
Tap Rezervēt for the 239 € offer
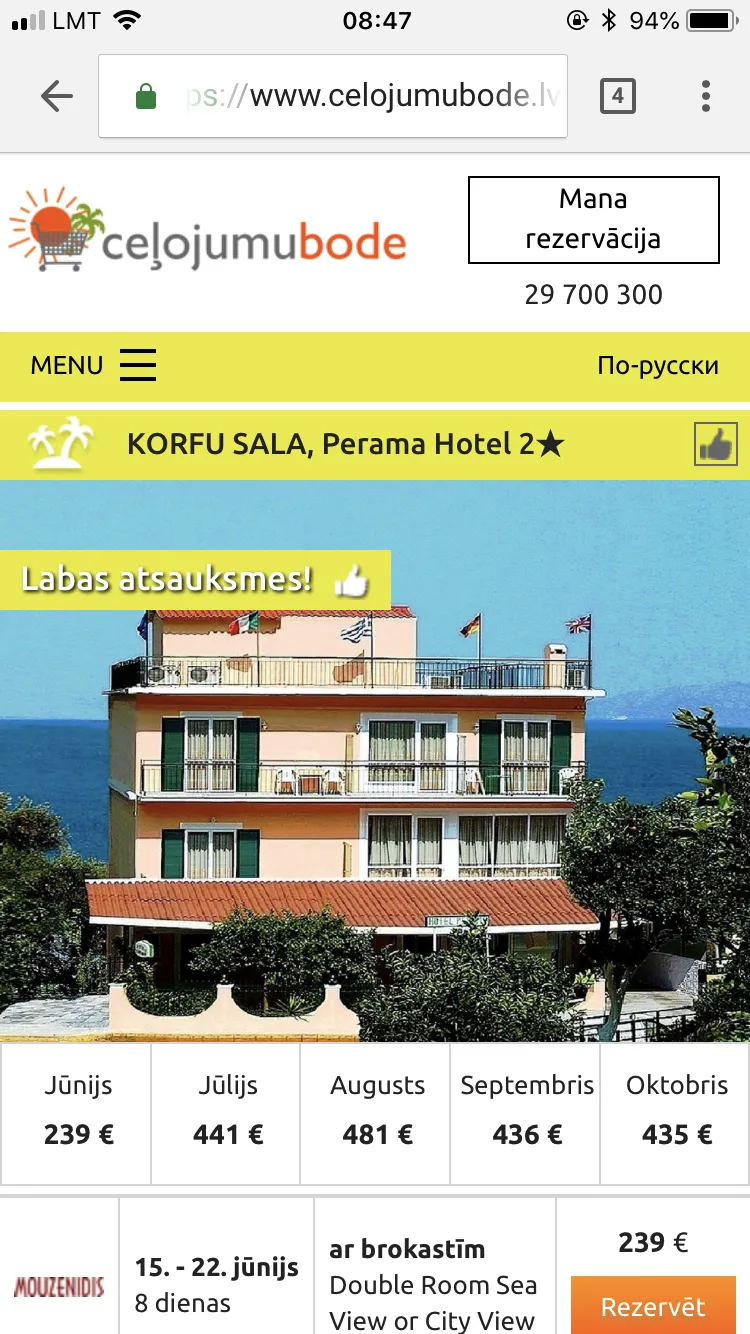pyautogui.click(x=653, y=1305)
